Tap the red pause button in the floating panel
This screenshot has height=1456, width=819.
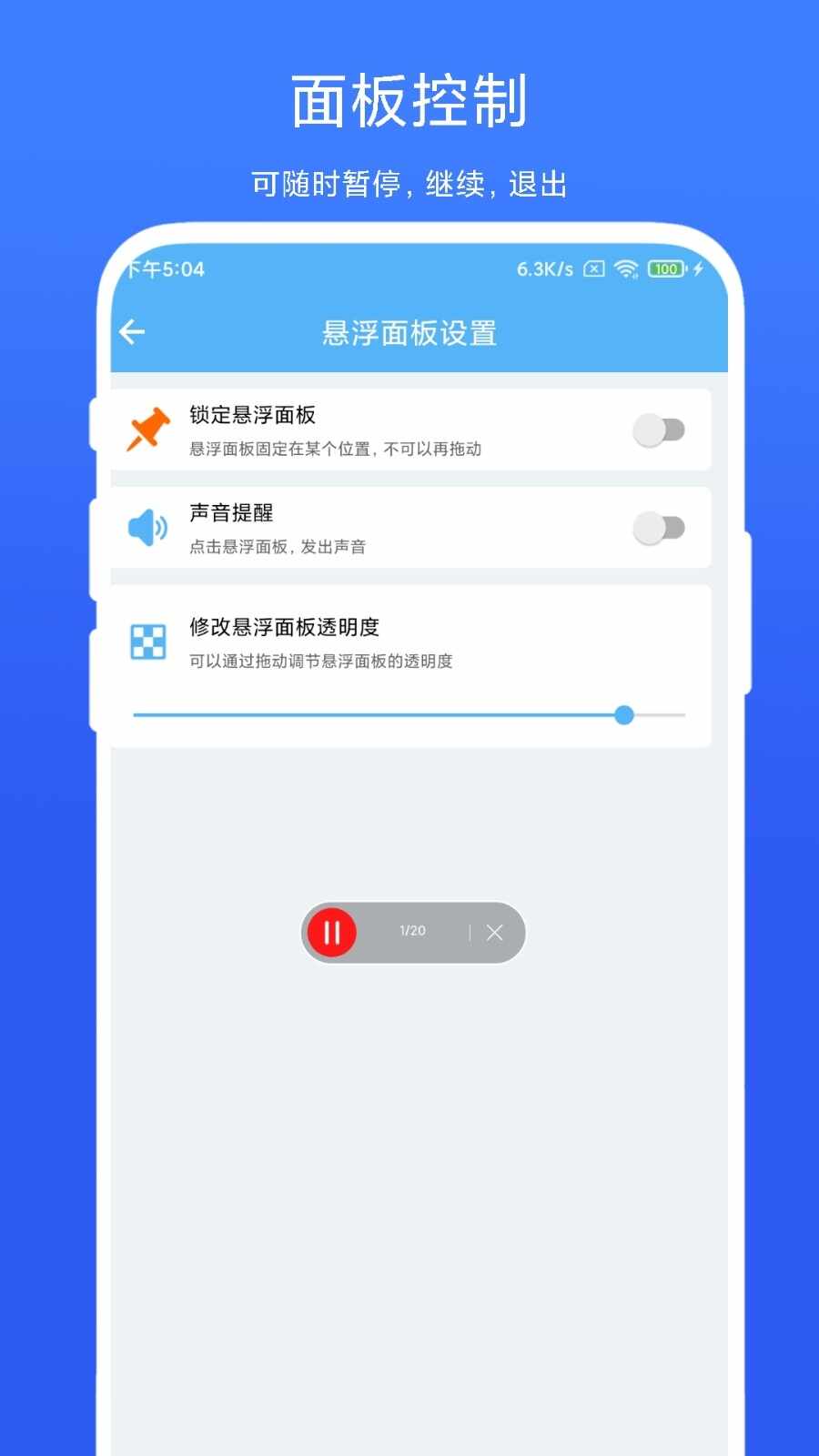click(x=333, y=931)
